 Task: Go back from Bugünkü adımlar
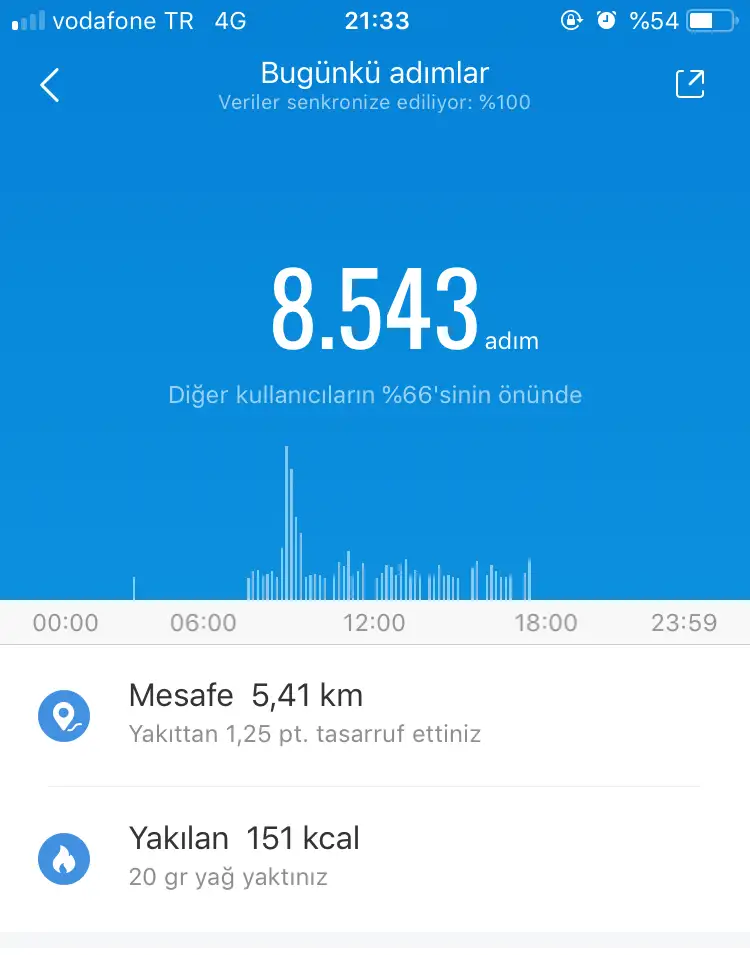click(50, 85)
